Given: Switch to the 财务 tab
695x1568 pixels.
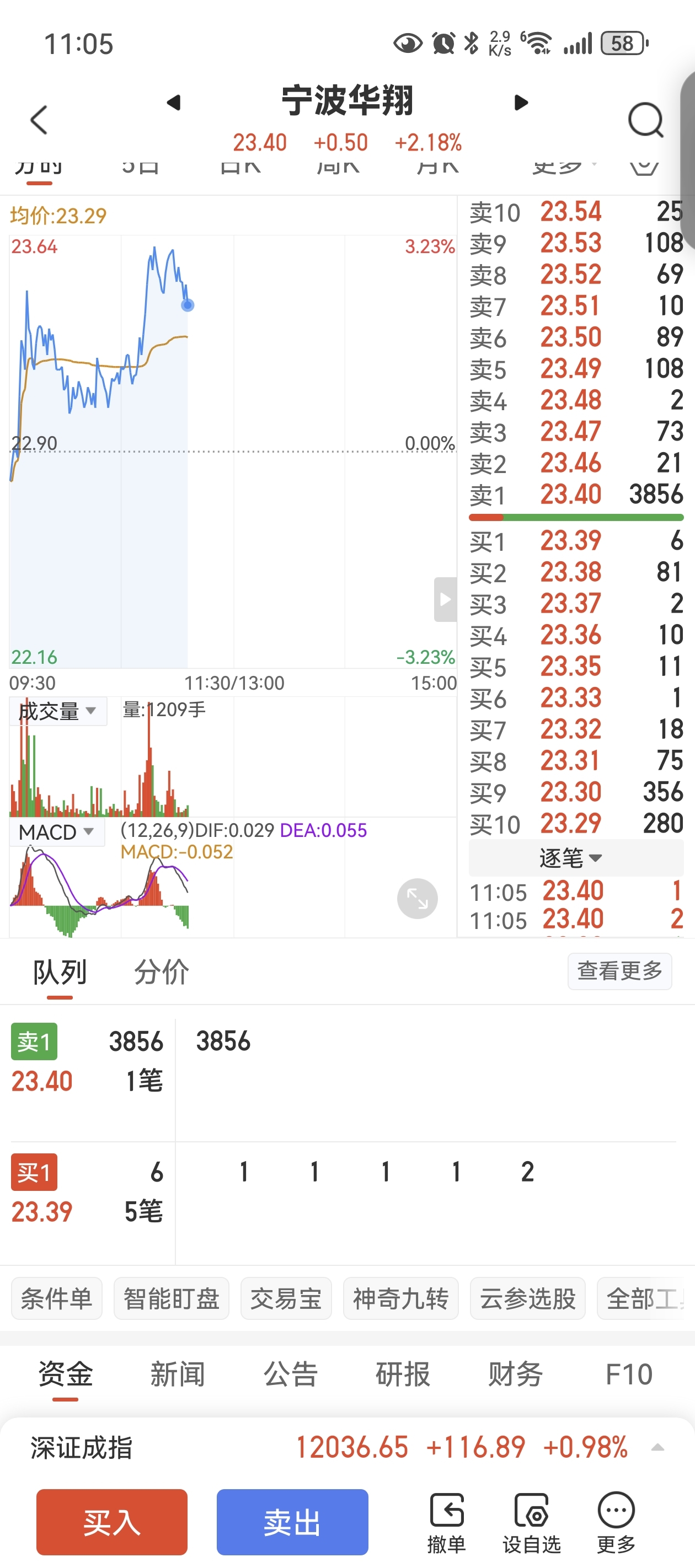Looking at the screenshot, I should (515, 1374).
